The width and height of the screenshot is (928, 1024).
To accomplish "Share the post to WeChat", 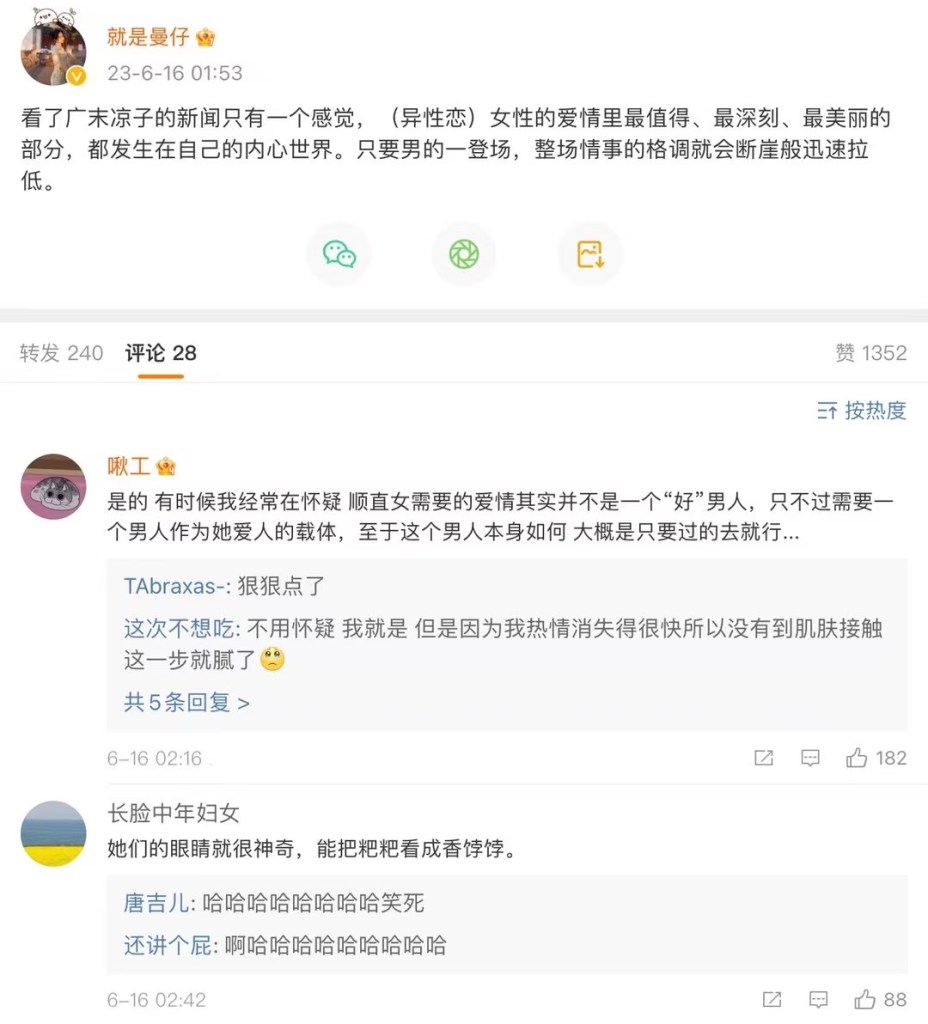I will pyautogui.click(x=339, y=254).
